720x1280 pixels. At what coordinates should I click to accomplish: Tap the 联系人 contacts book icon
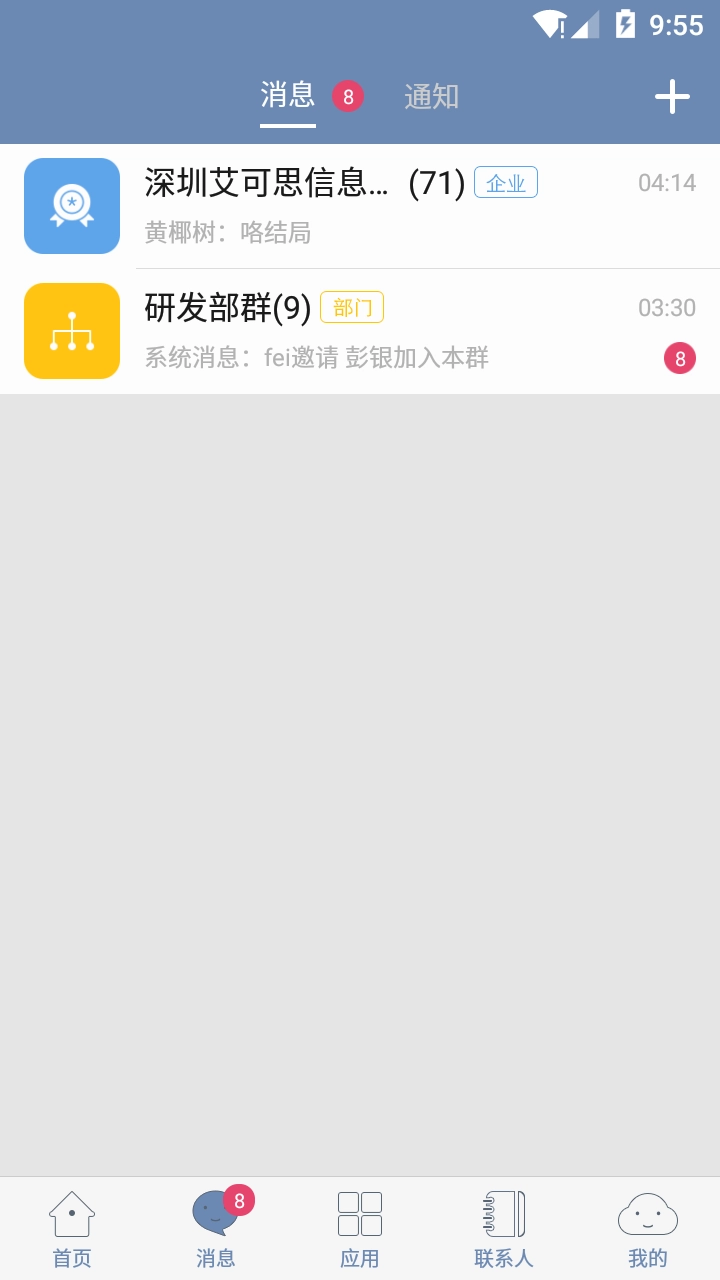tap(503, 1213)
